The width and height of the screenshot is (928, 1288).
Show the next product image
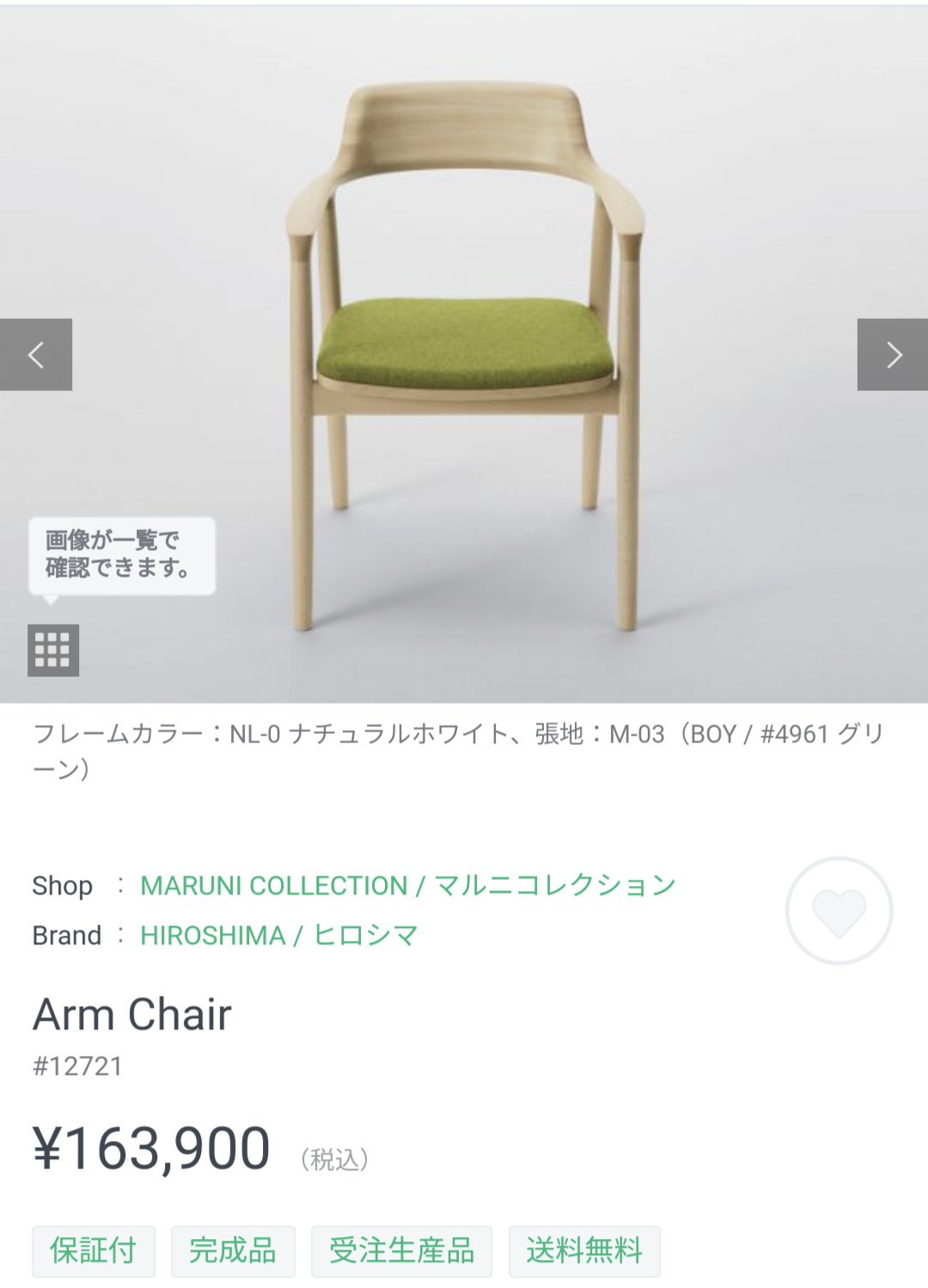(893, 355)
